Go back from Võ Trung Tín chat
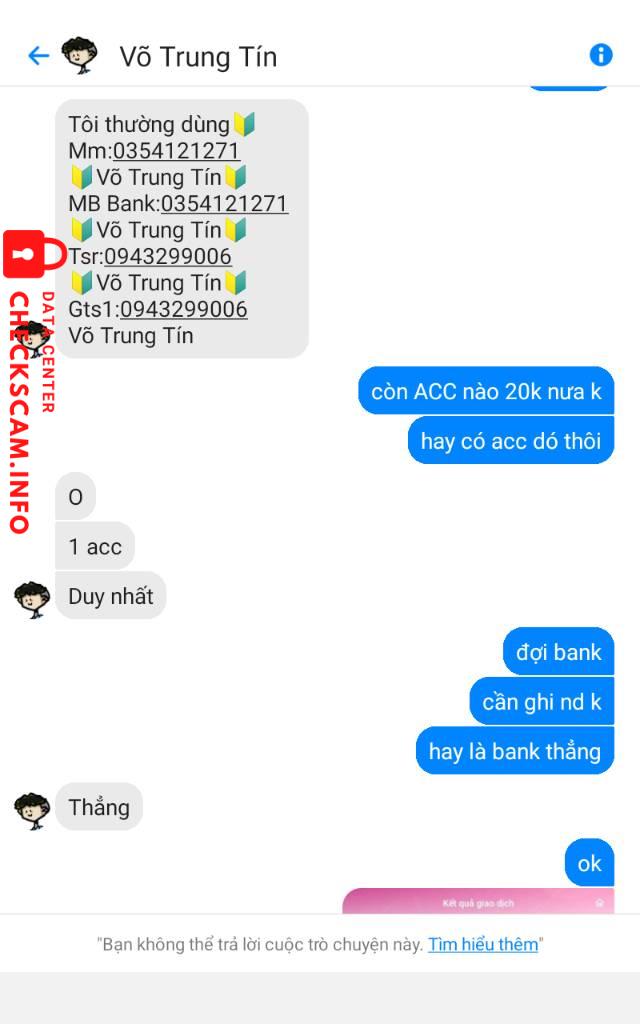 pyautogui.click(x=39, y=56)
